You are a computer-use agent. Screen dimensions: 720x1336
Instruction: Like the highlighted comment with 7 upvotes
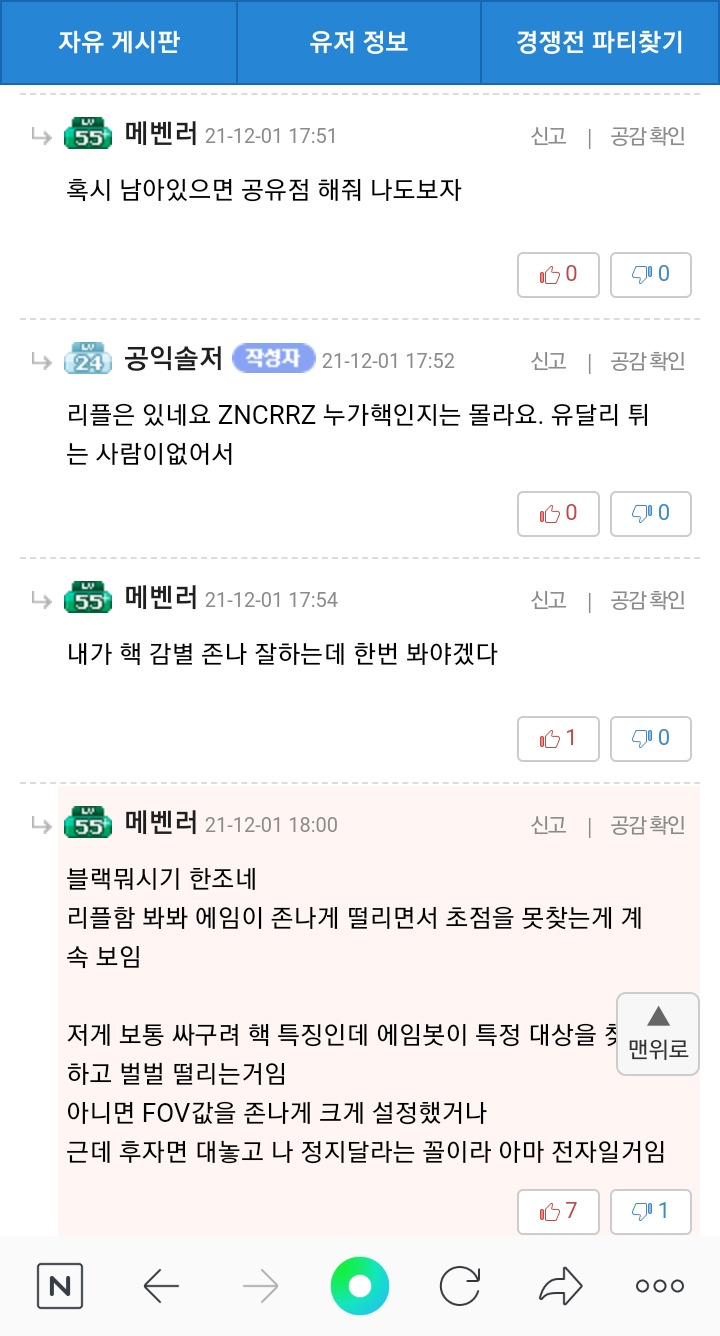tap(558, 1212)
